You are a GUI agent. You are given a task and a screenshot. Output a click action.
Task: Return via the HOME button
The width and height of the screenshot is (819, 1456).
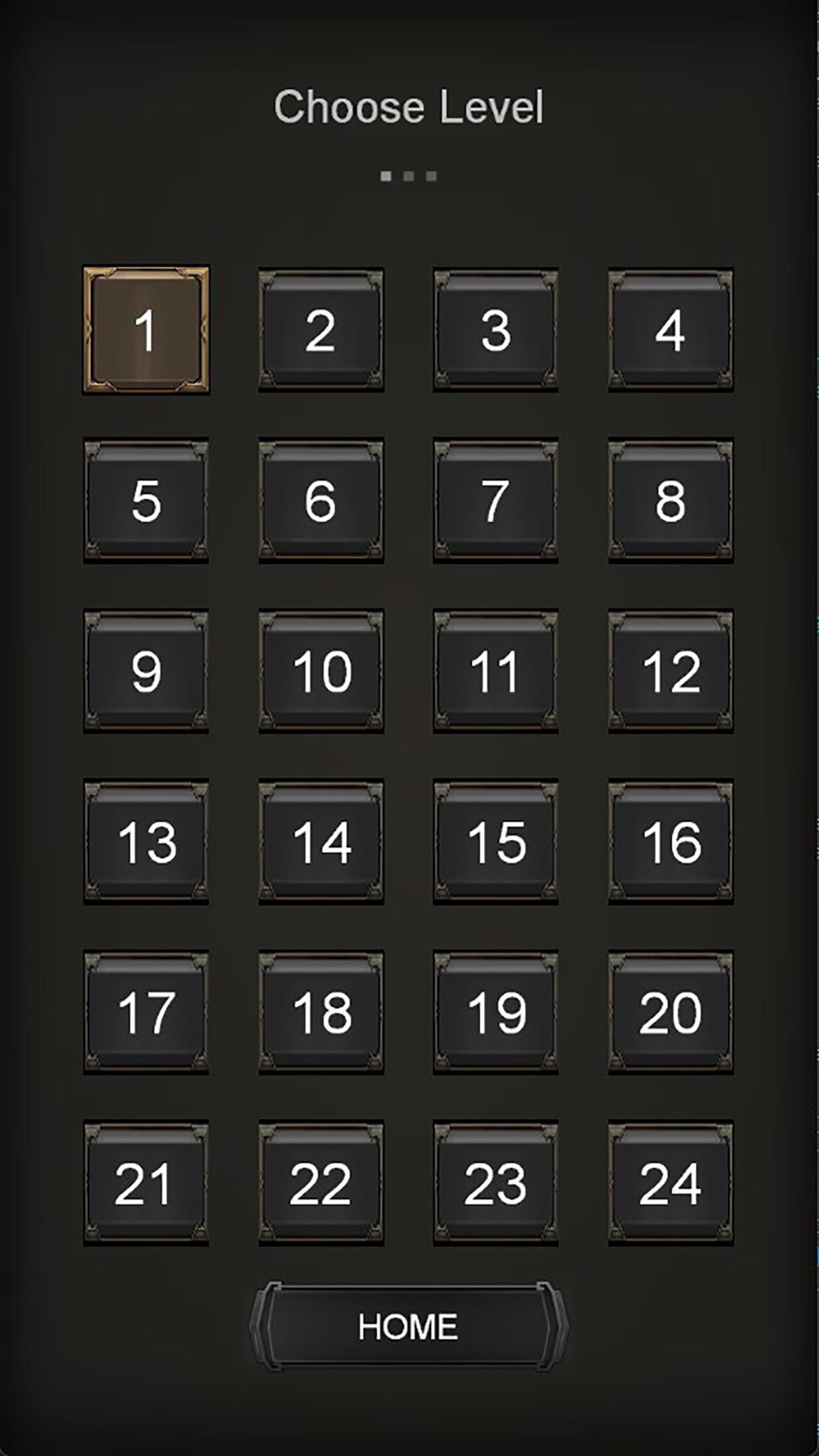point(408,1326)
